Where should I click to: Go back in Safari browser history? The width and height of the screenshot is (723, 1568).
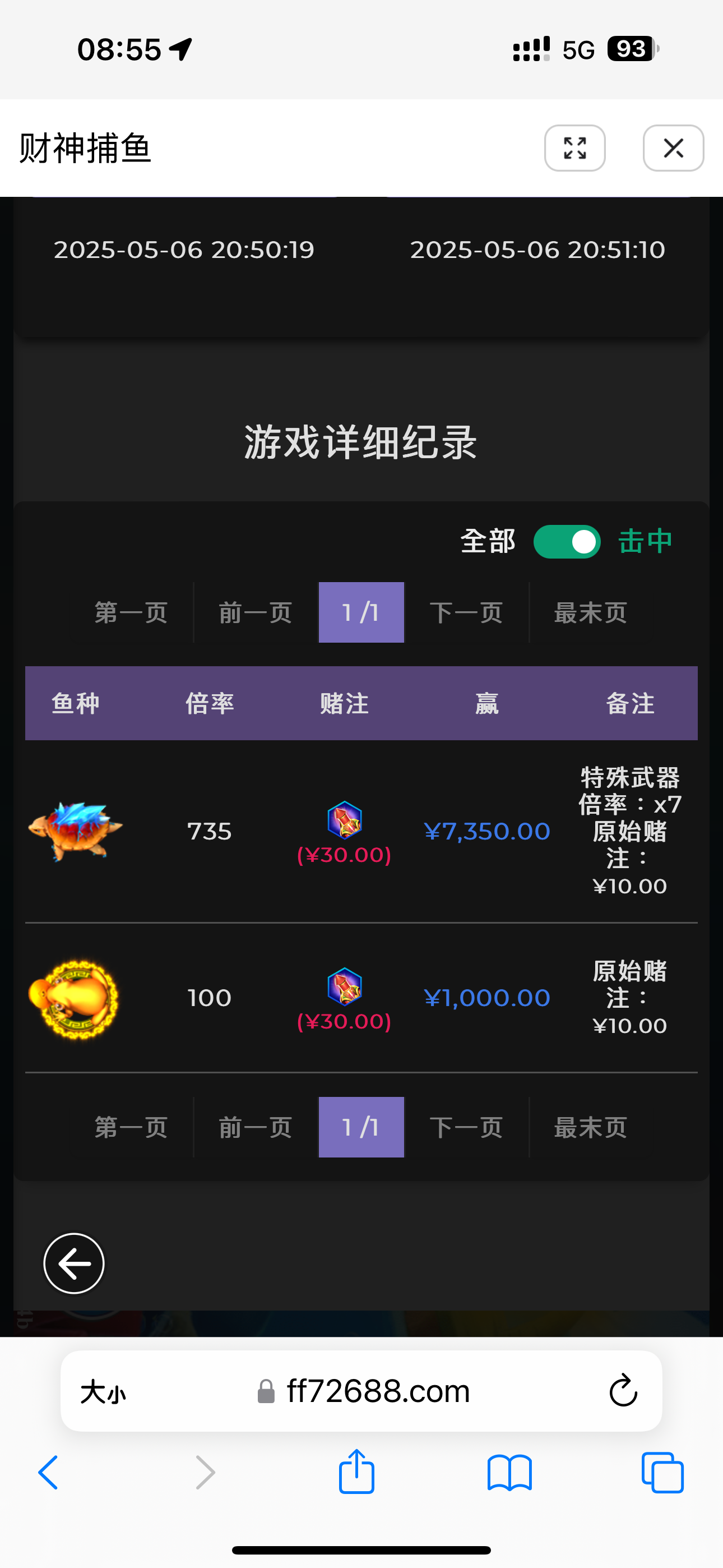coord(49,1473)
